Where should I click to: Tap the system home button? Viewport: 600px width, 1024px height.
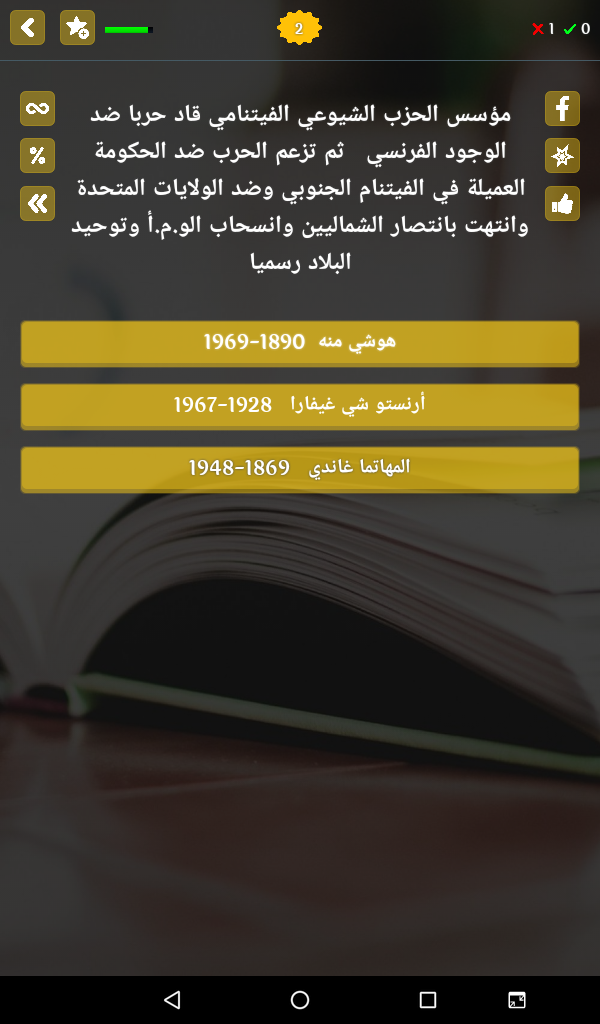(x=300, y=999)
